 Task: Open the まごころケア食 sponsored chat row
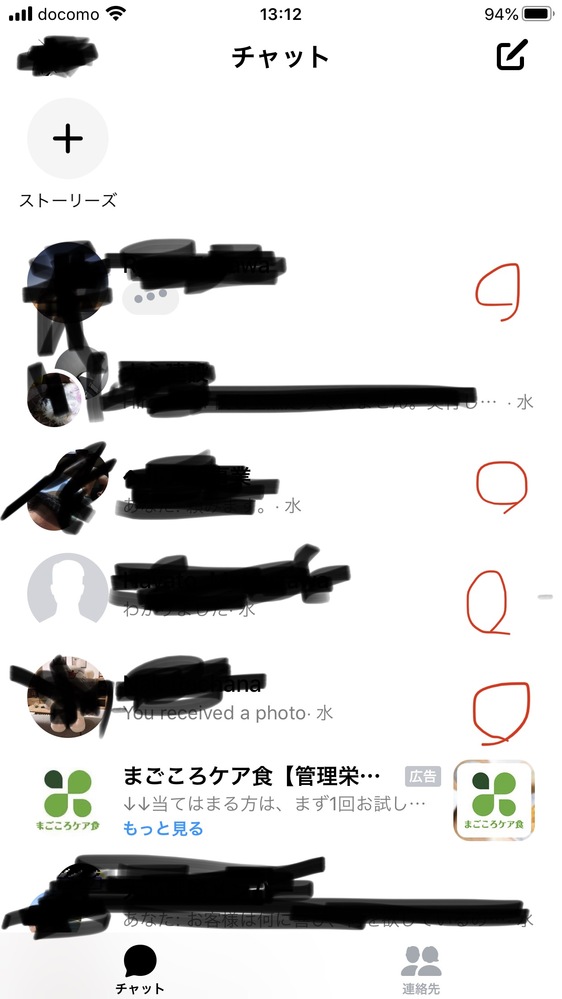coord(281,801)
